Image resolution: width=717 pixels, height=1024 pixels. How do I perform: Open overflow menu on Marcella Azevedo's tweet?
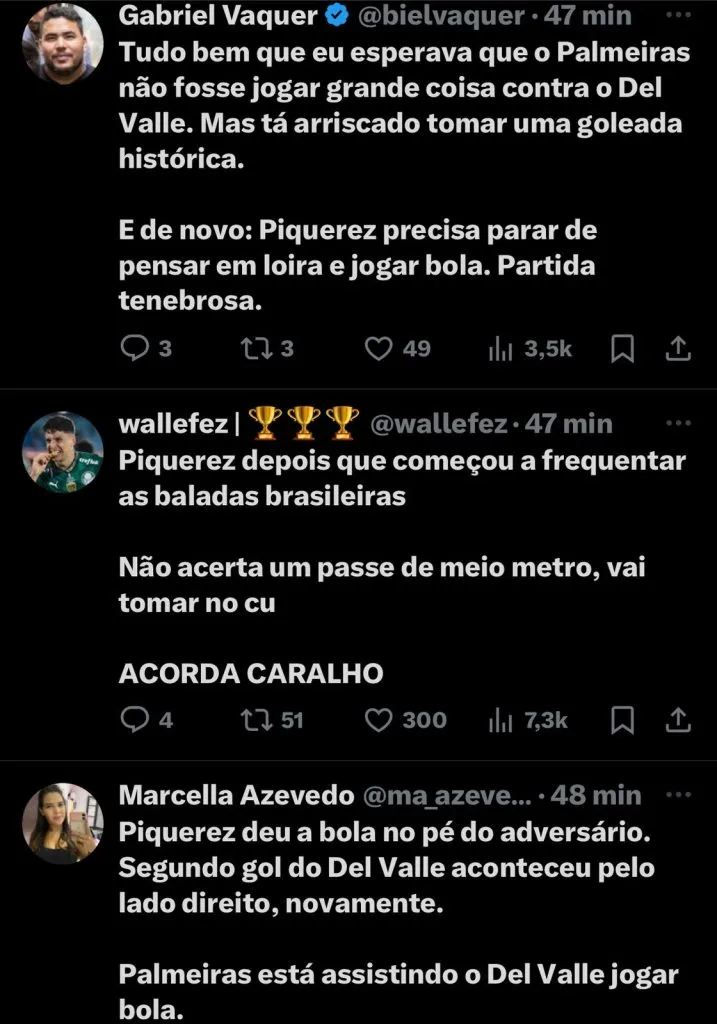click(678, 794)
